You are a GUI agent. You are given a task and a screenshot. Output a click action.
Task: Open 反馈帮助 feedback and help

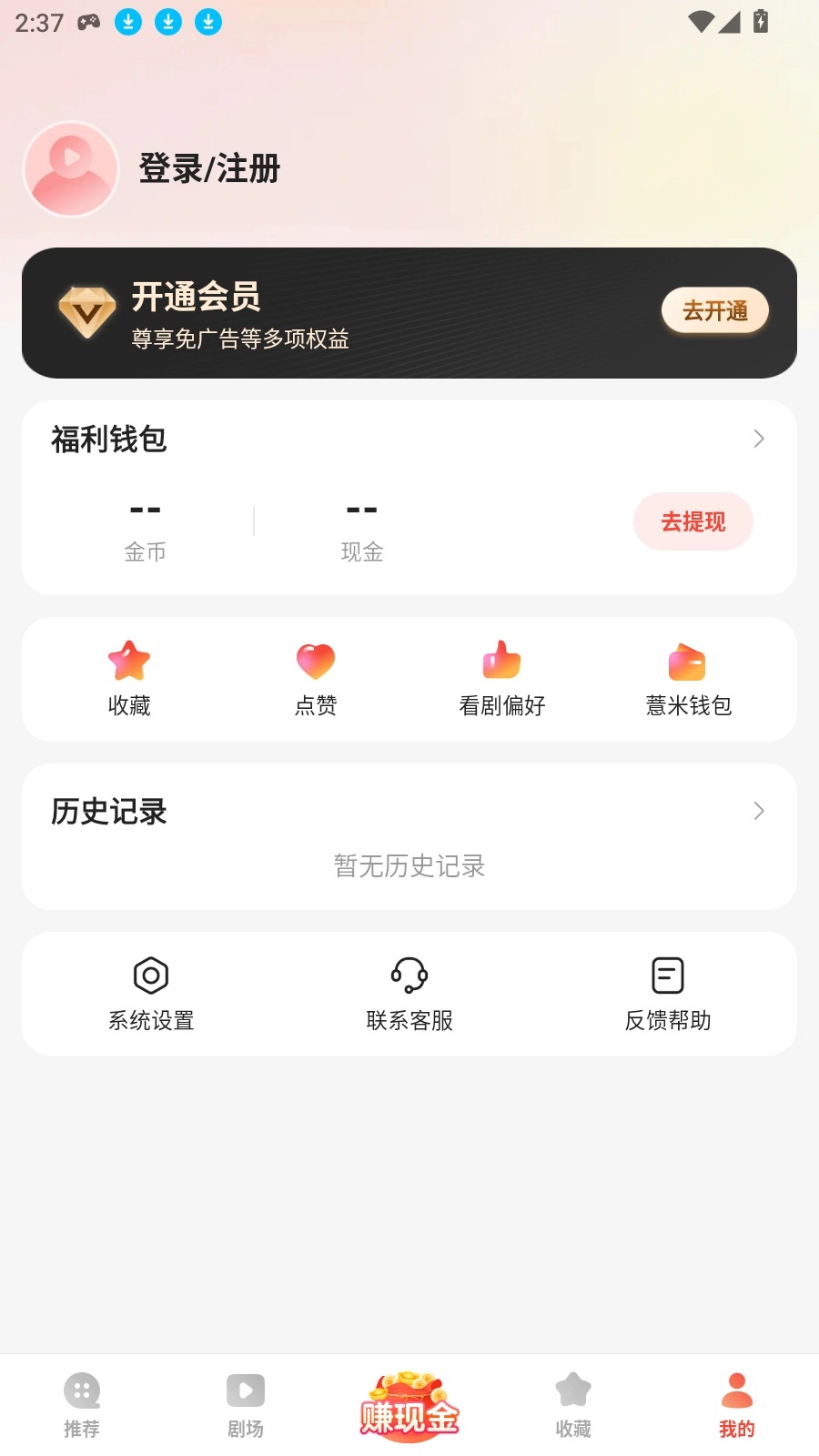coord(668,994)
